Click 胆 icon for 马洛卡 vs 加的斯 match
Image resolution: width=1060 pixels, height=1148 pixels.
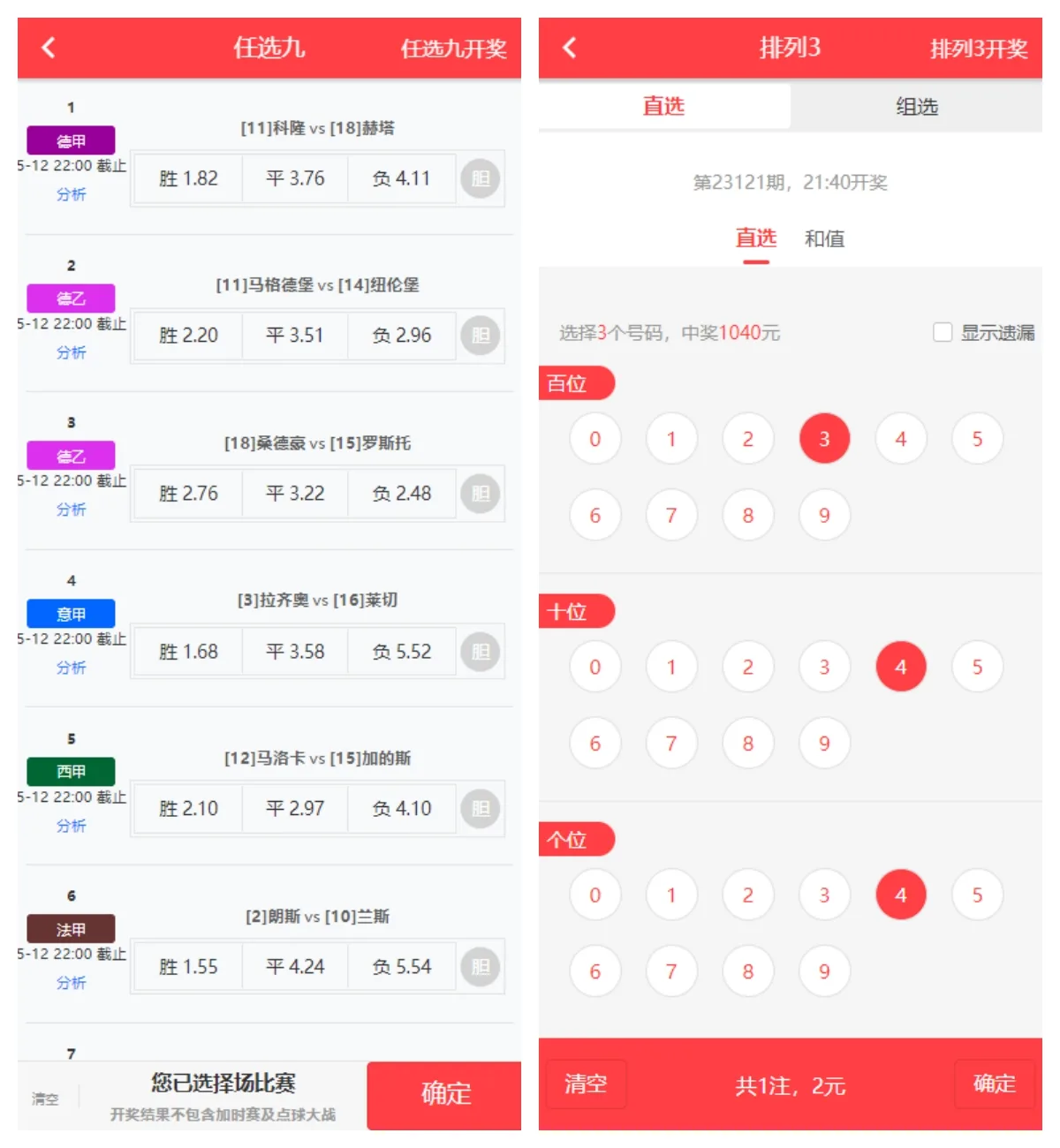coord(480,808)
